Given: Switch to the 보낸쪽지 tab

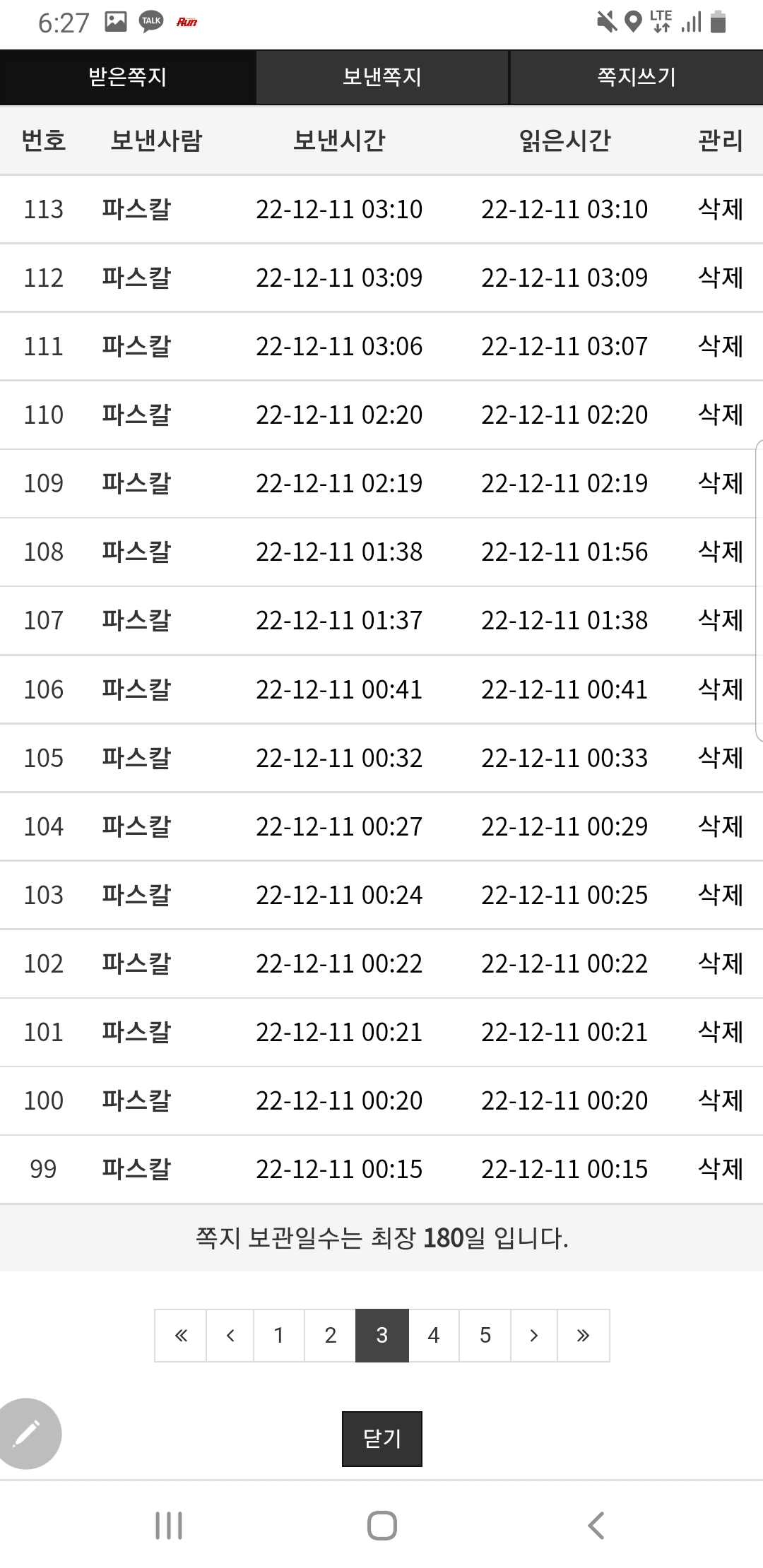Looking at the screenshot, I should [381, 77].
